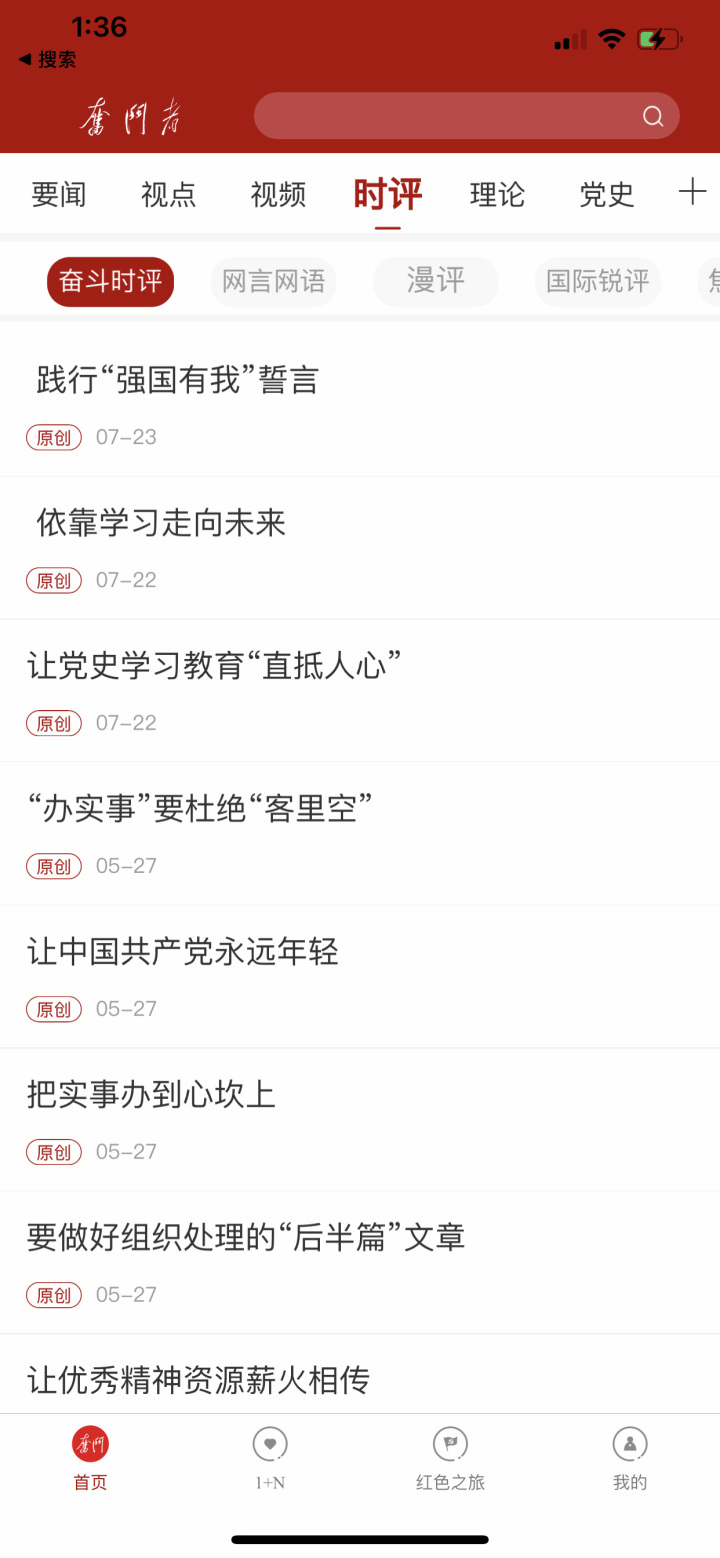Viewport: 720px width, 1558px height.
Task: Open 让党史学习教育“直抵人心”
Action: (x=214, y=666)
